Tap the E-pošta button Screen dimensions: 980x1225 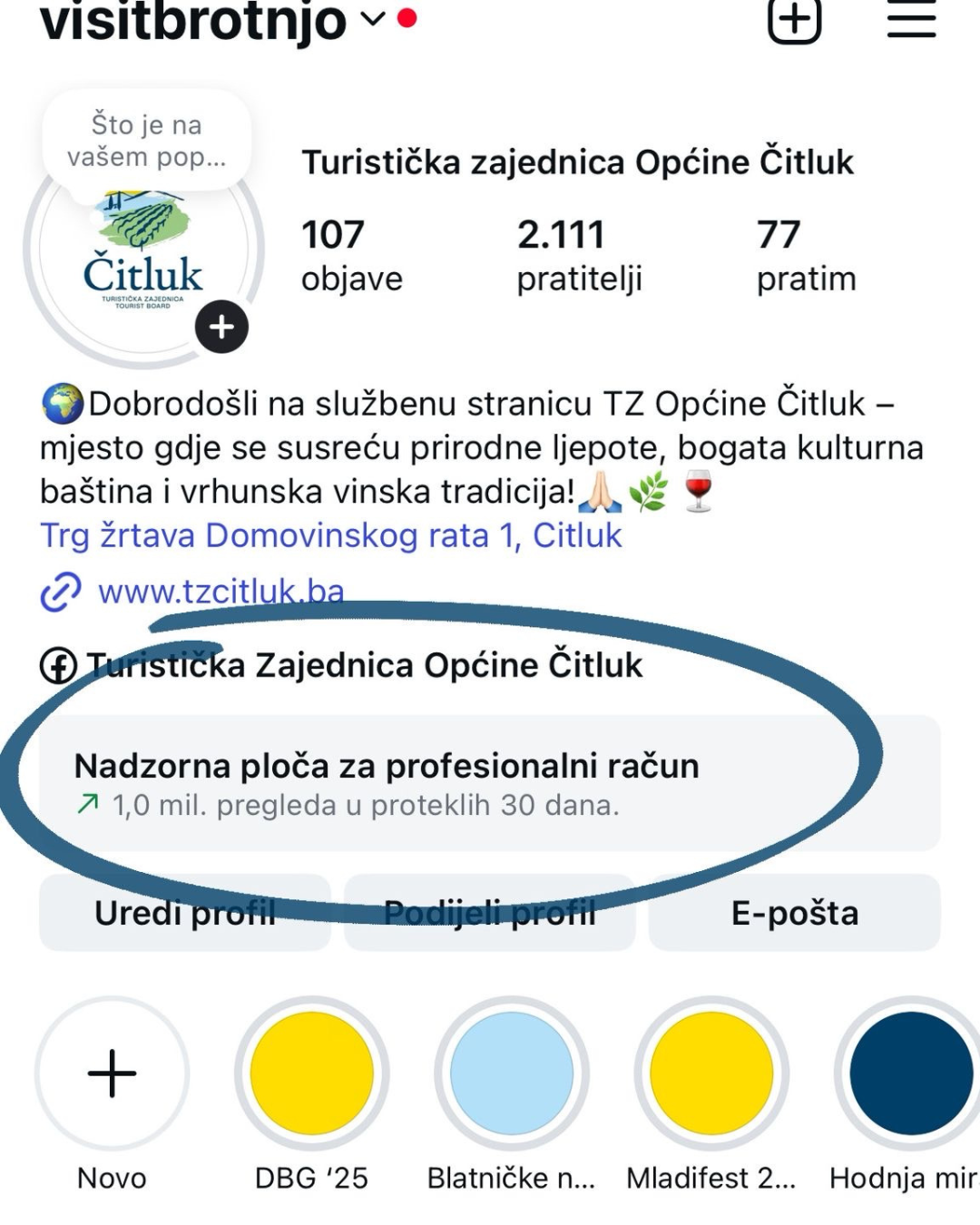[794, 913]
